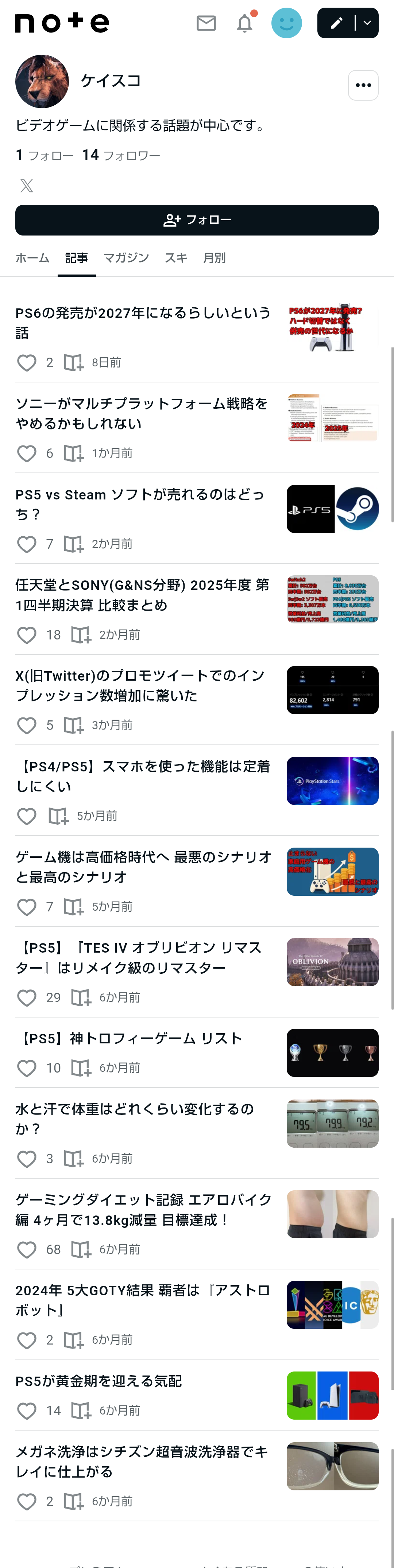394x1568 pixels.
Task: Open your account avatar menu
Action: 286,23
